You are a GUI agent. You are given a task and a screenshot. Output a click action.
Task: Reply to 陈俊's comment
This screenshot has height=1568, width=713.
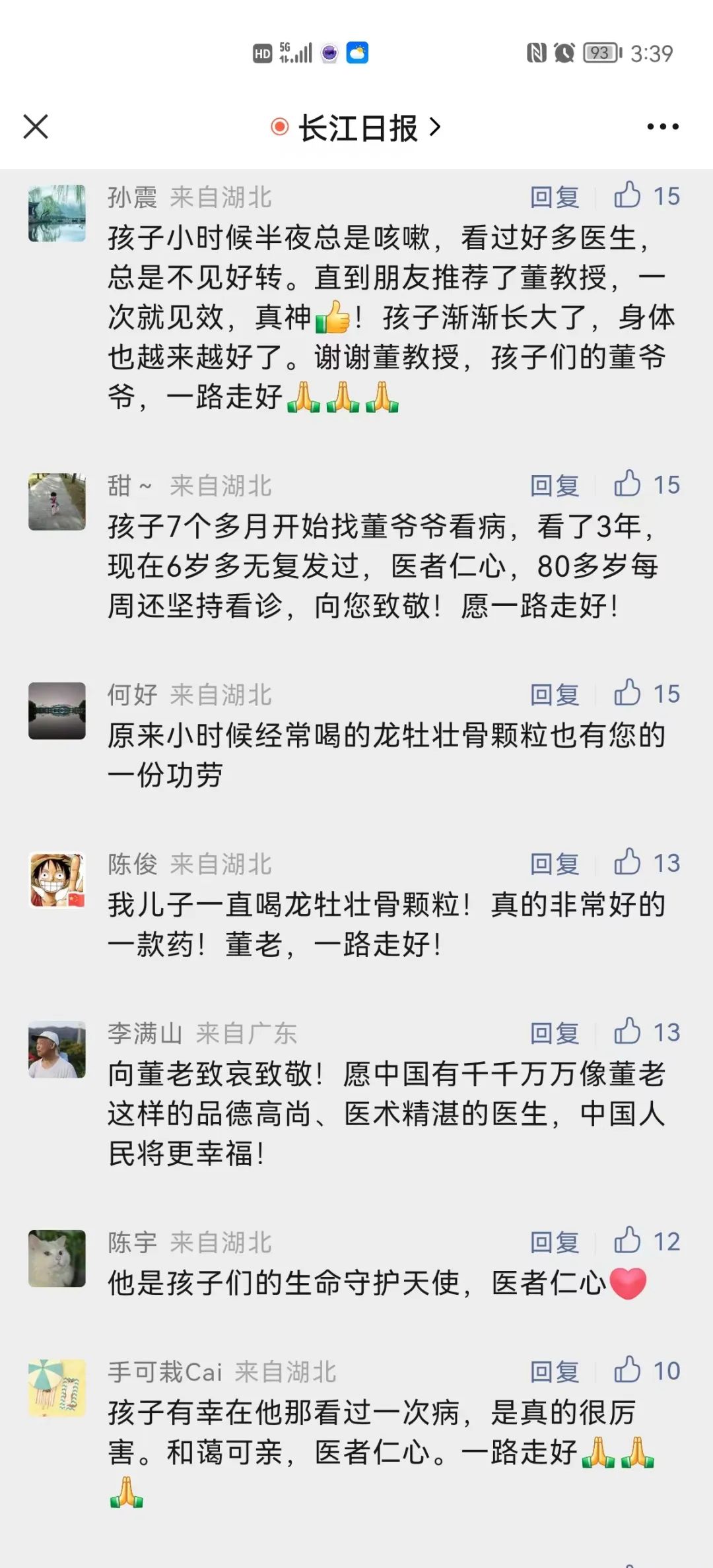pos(555,864)
